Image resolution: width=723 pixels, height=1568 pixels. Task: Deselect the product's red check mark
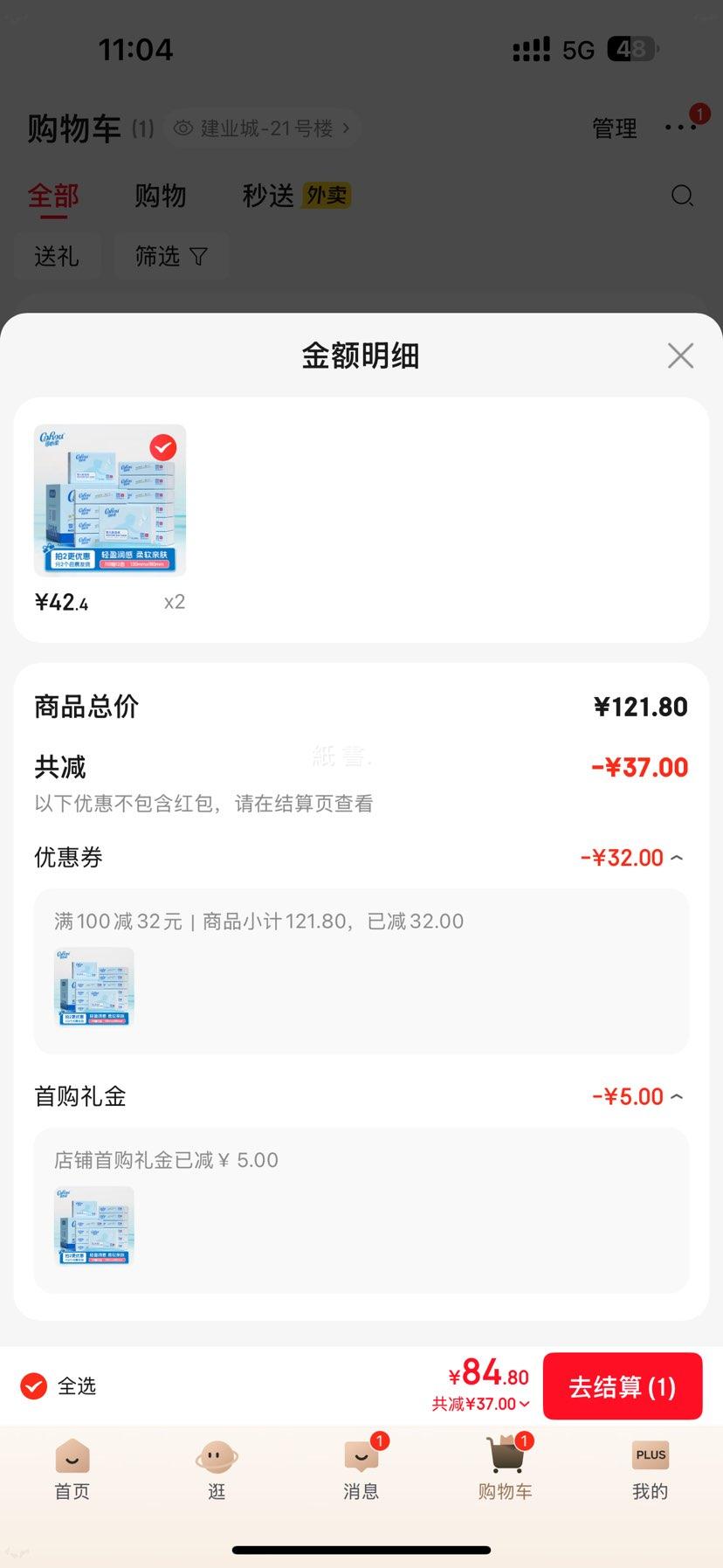163,447
